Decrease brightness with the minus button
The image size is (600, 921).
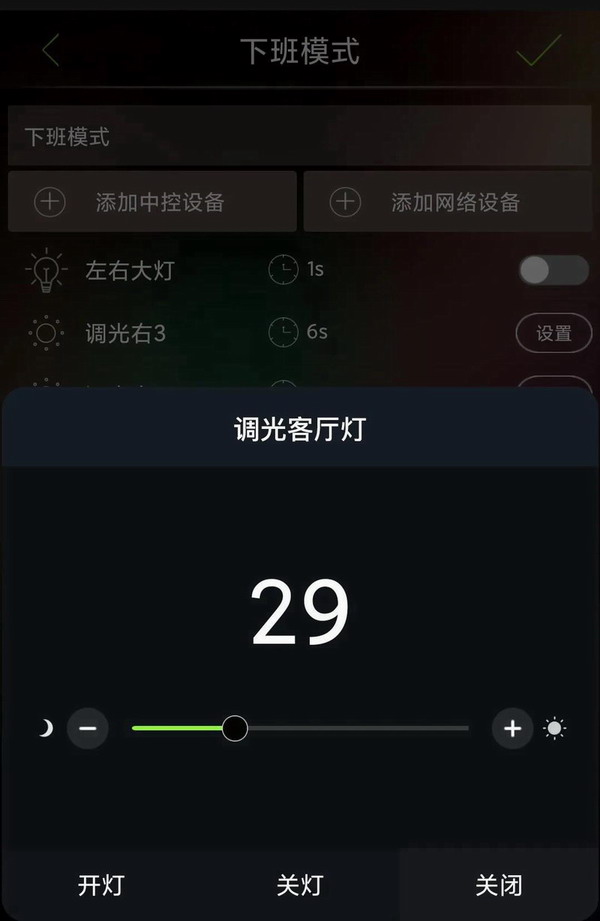pos(88,728)
